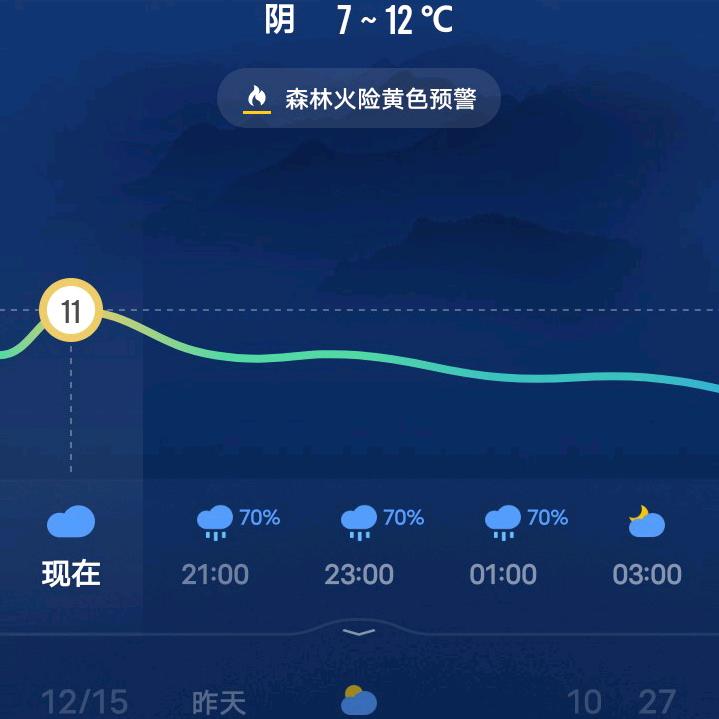The image size is (719, 719).
Task: Open the 森林火险黄色预警 alert chip
Action: point(359,99)
